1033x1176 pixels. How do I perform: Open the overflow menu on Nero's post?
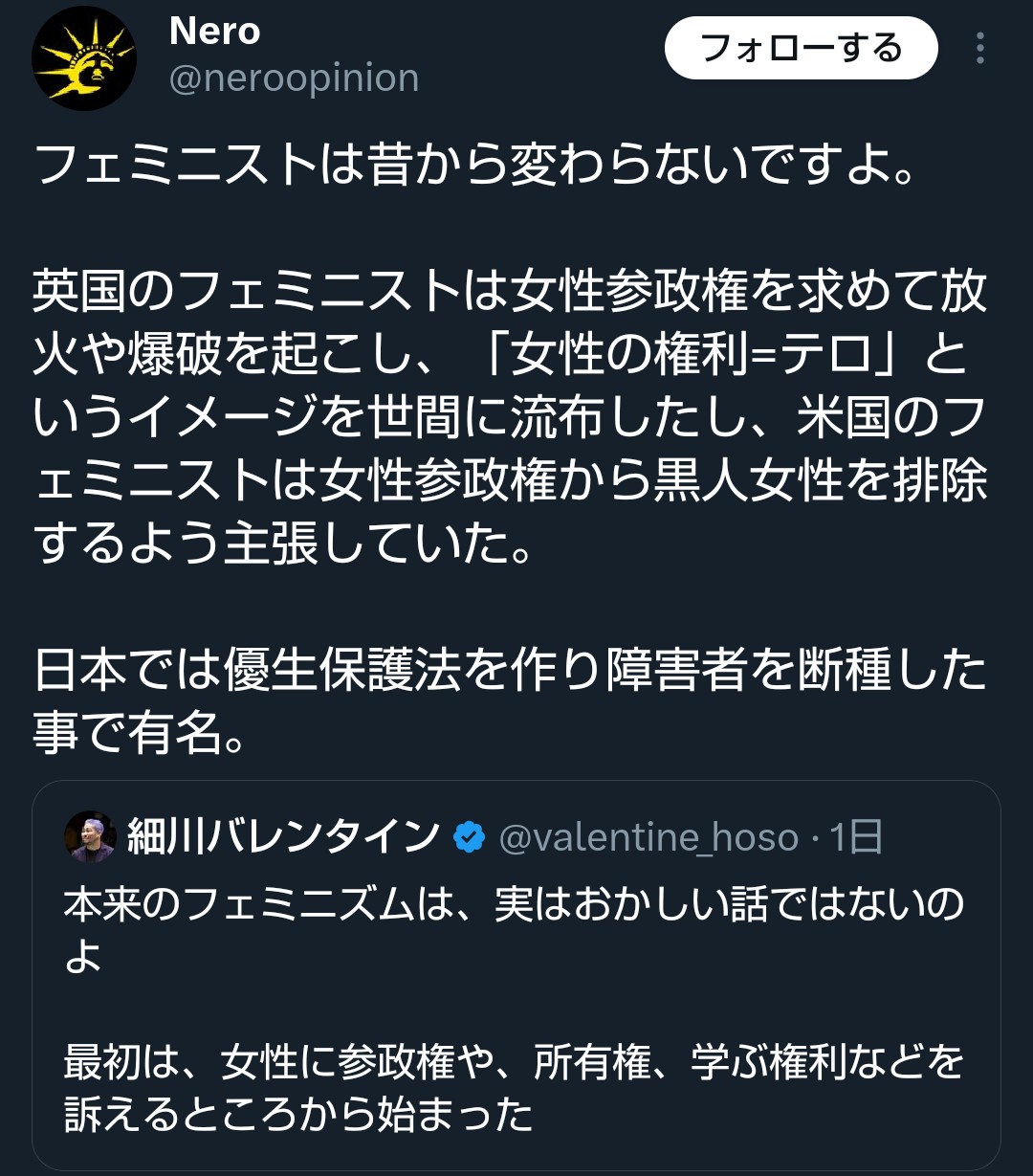979,49
